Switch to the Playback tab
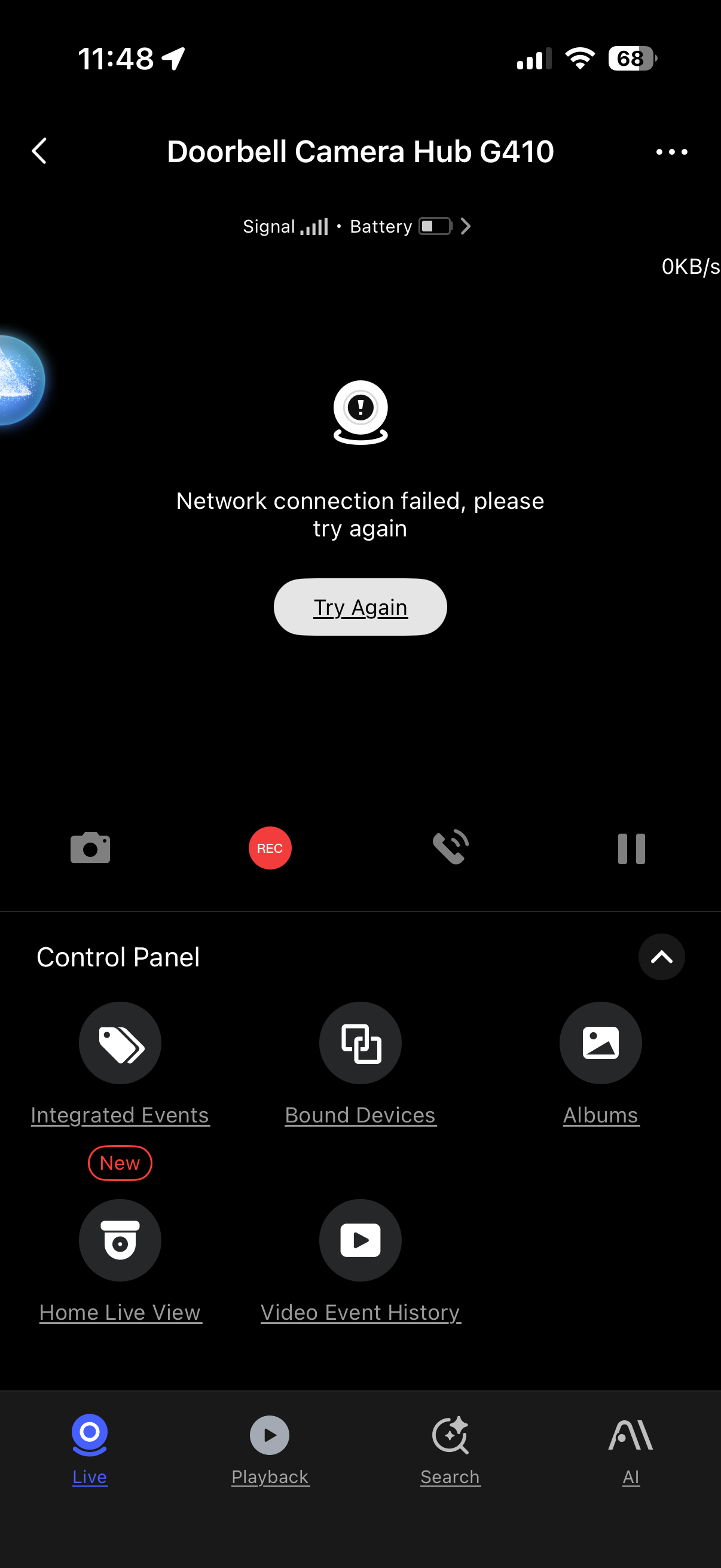721x1568 pixels. [x=270, y=1448]
